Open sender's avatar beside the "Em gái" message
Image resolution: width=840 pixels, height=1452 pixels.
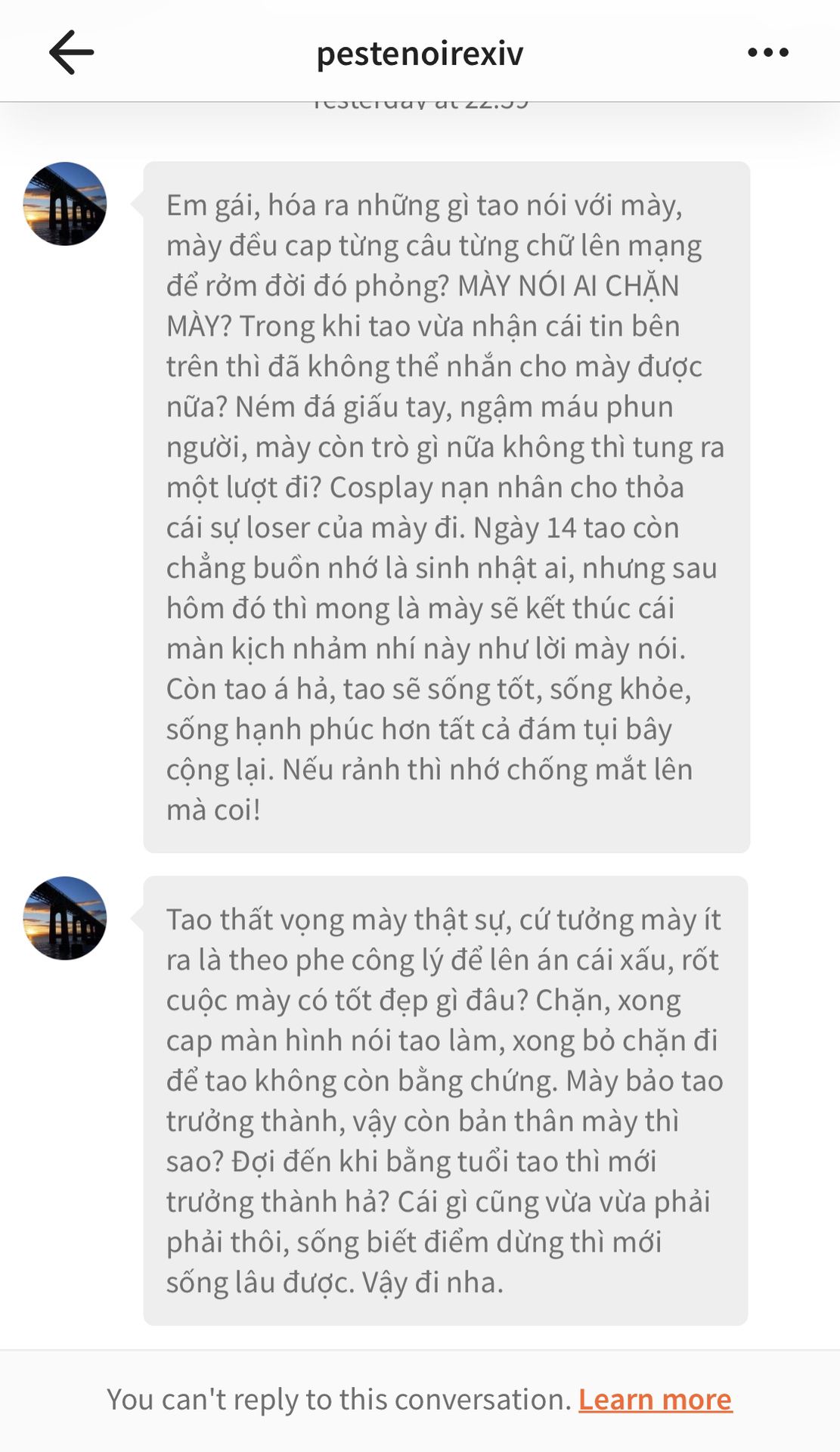[65, 203]
